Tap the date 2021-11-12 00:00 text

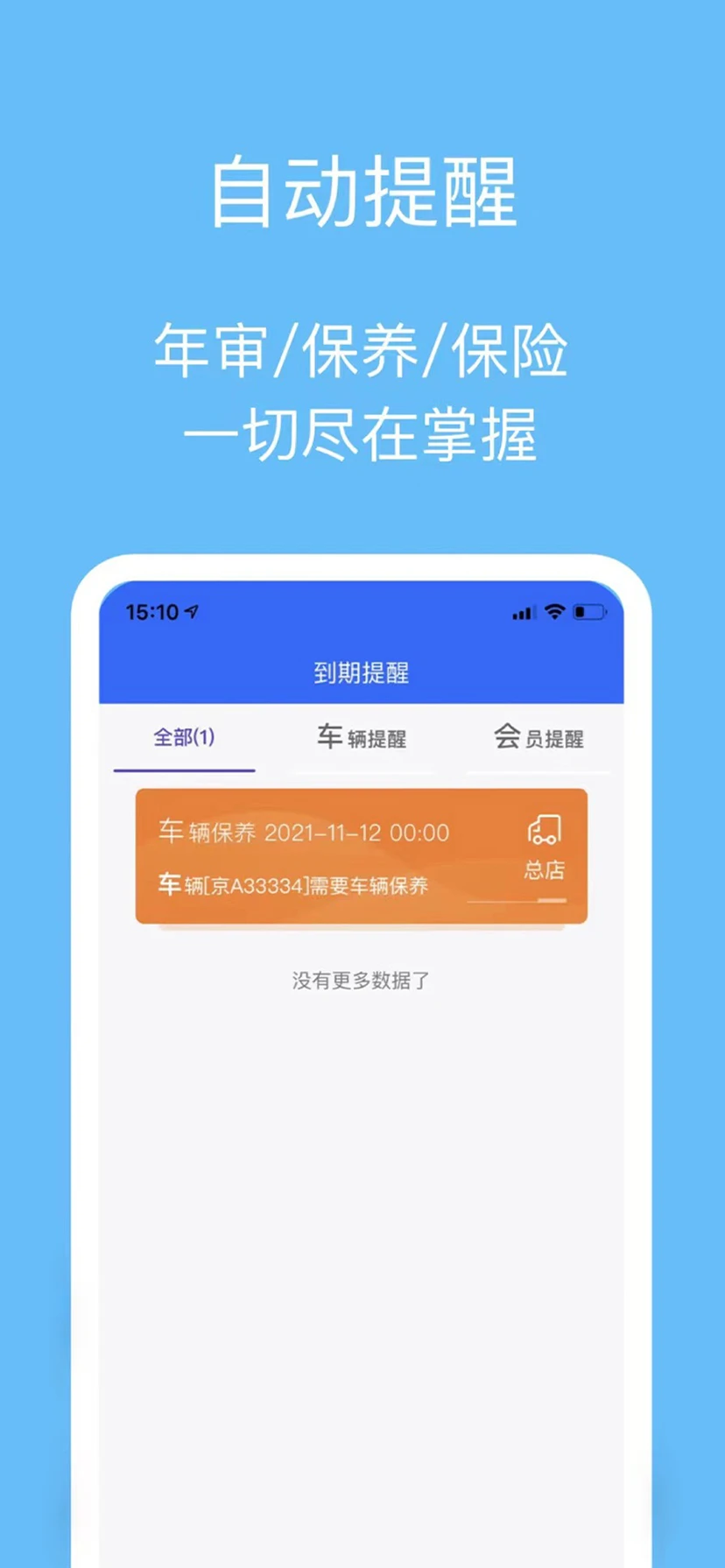pos(357,833)
